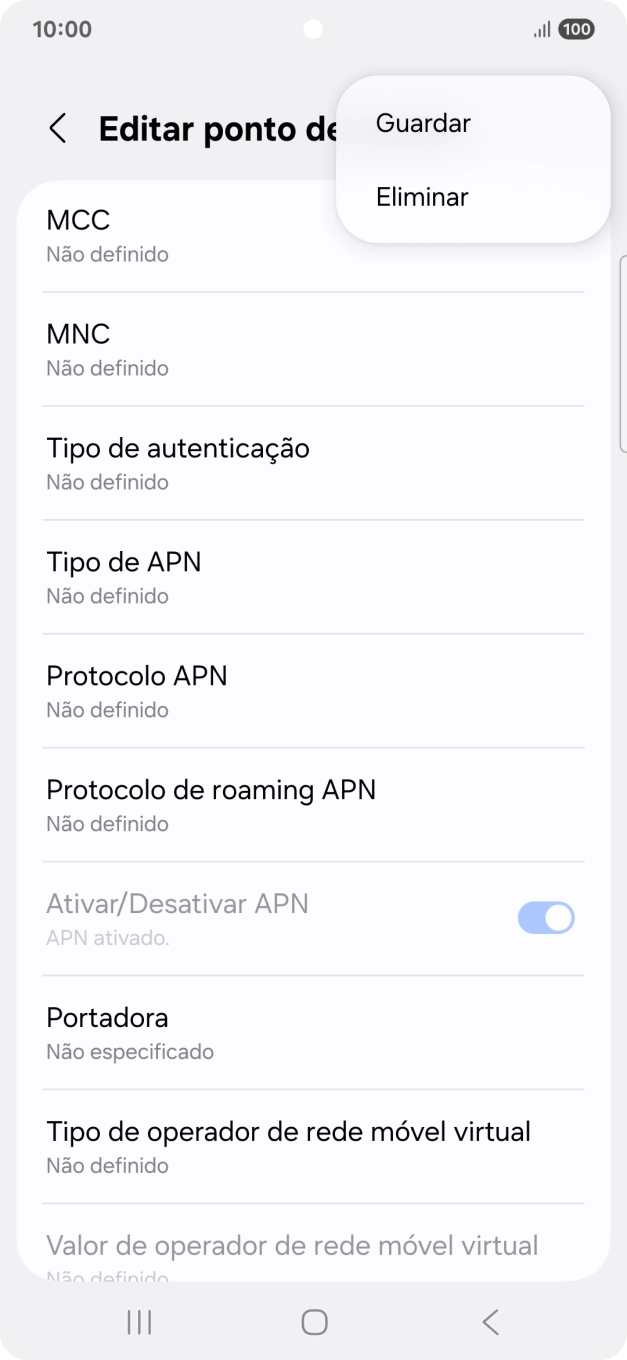Select Guardar in the popup menu

[423, 123]
